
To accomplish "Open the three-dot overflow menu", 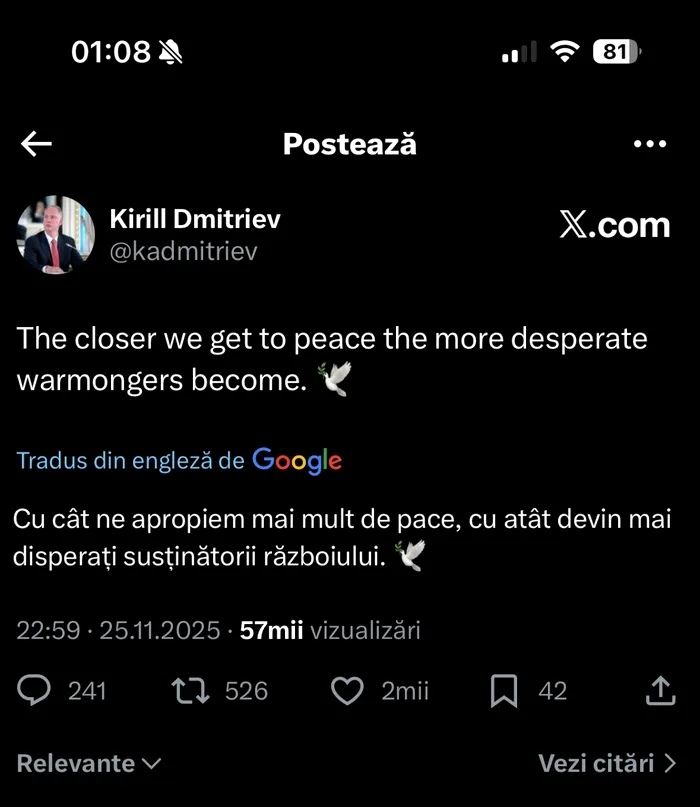I will (650, 144).
